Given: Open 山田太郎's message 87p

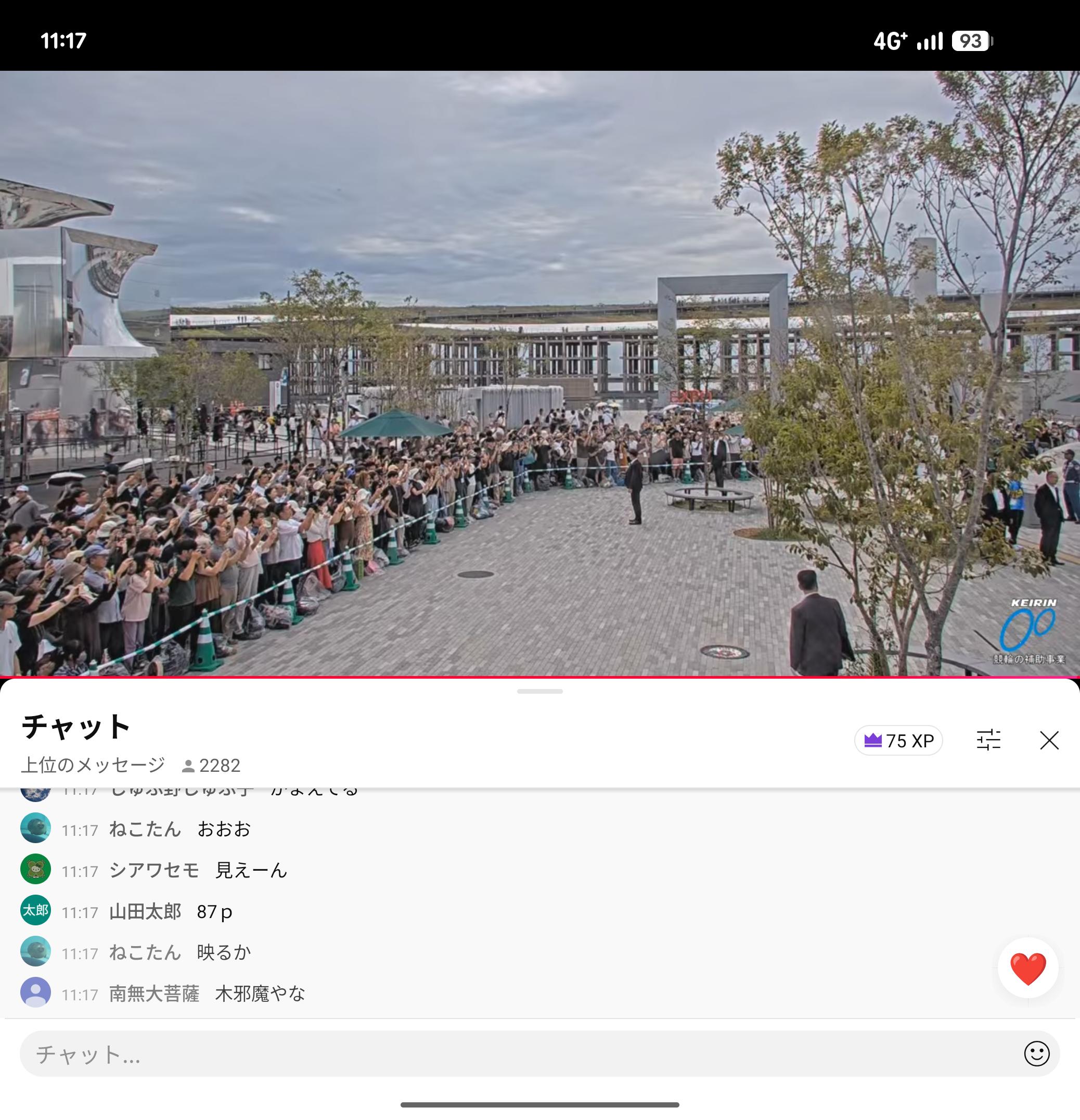Looking at the screenshot, I should (x=214, y=911).
